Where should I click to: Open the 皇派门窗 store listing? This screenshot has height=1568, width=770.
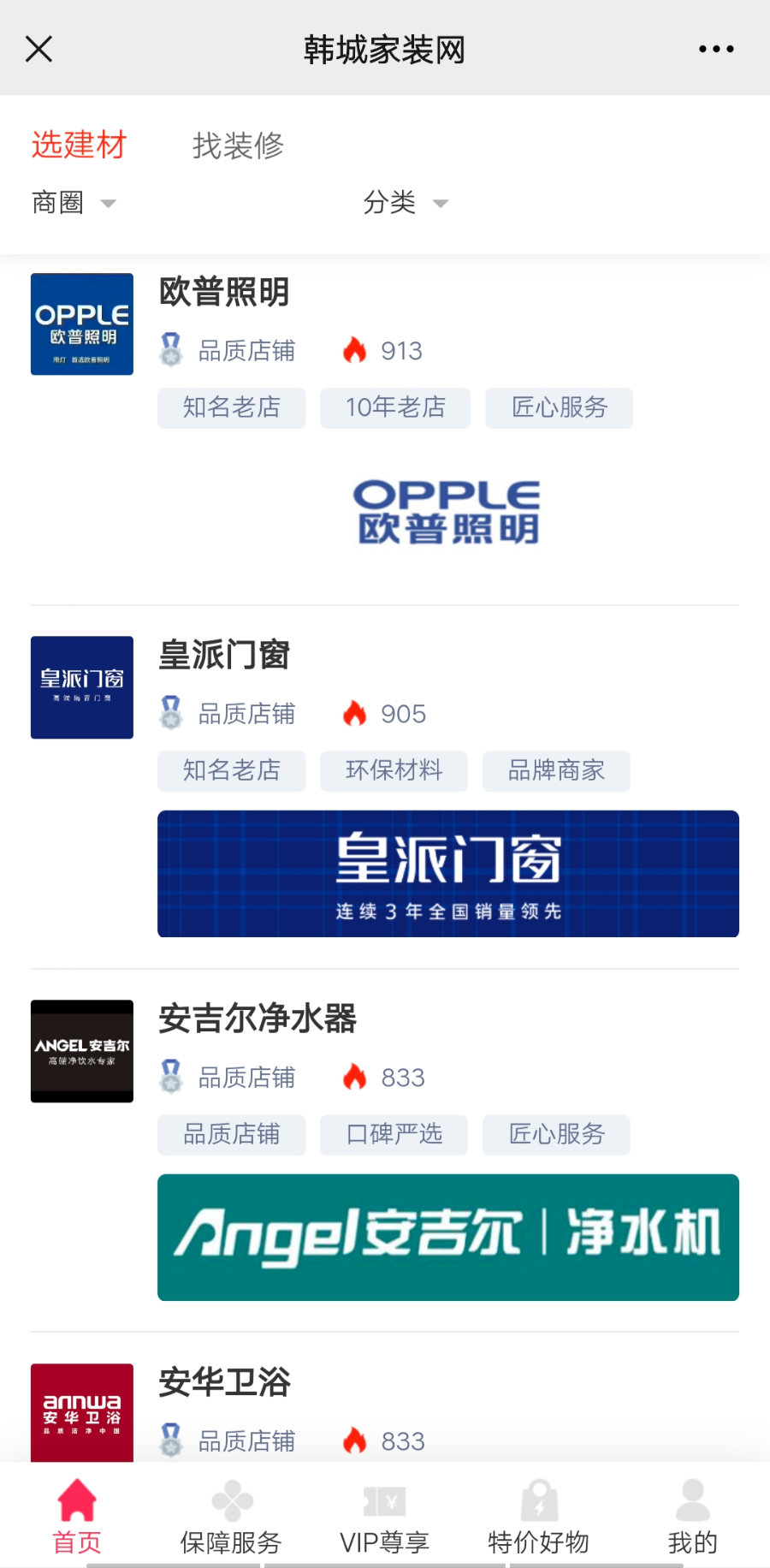(224, 656)
